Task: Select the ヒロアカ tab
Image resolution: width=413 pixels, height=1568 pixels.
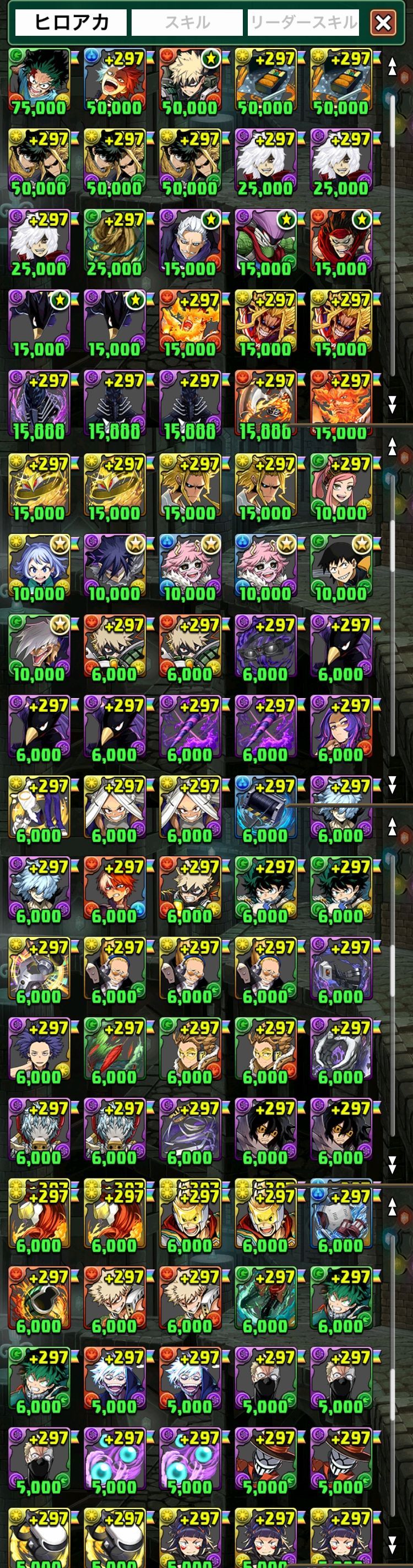Action: 70,23
